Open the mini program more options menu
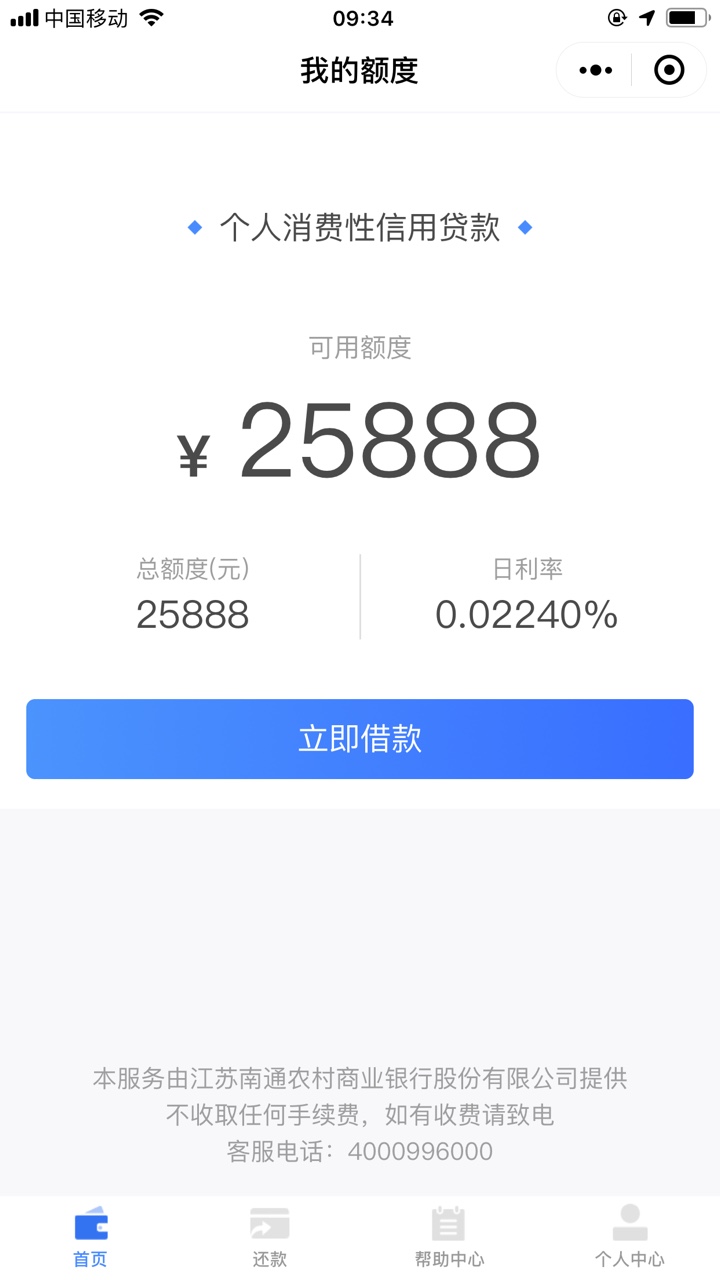The height and width of the screenshot is (1280, 720). [596, 70]
